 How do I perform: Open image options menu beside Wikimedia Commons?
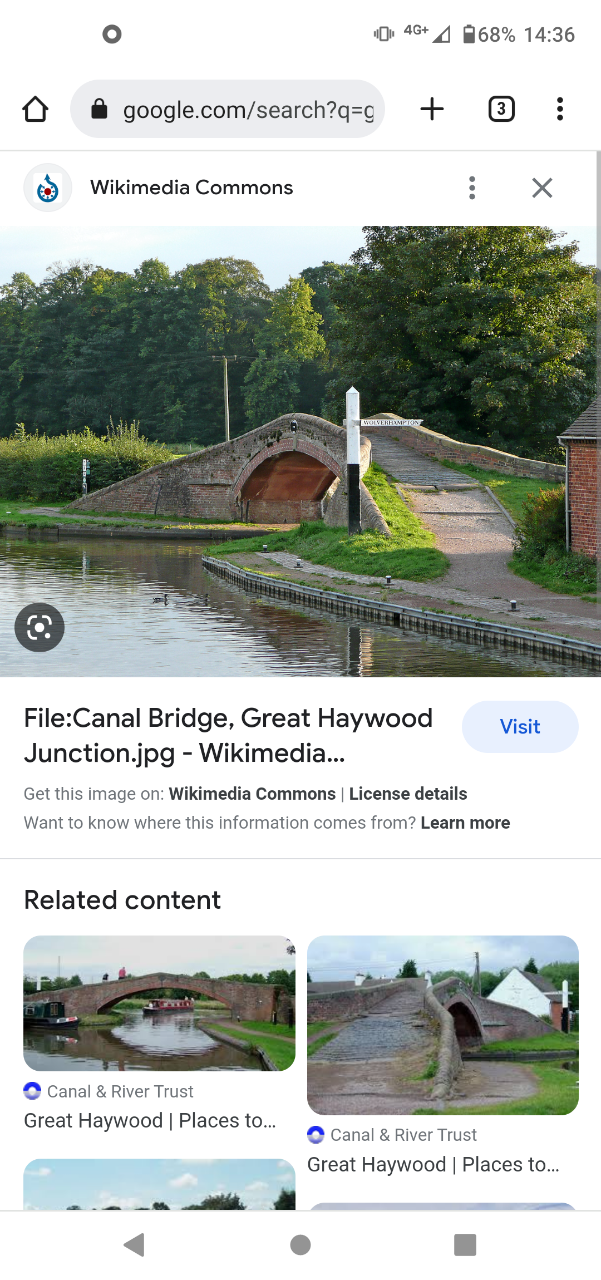[472, 188]
